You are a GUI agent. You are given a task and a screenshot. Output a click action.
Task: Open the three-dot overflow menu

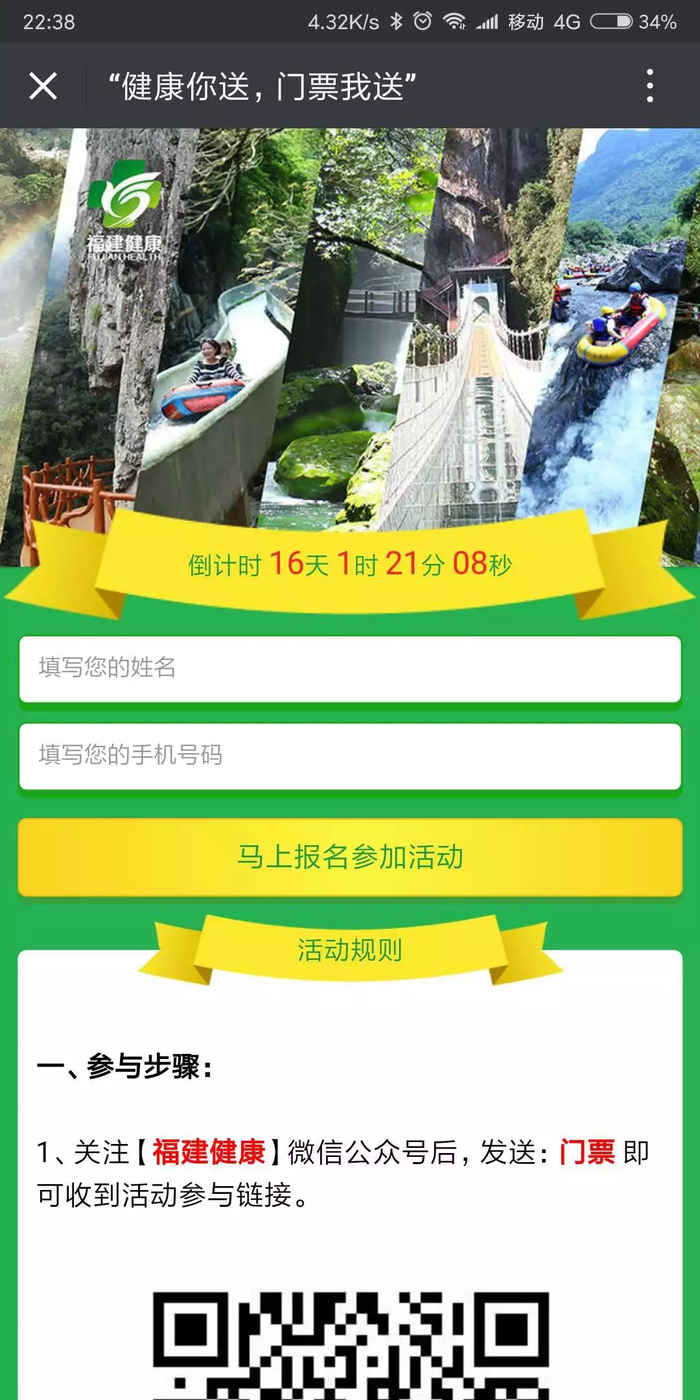pyautogui.click(x=650, y=86)
